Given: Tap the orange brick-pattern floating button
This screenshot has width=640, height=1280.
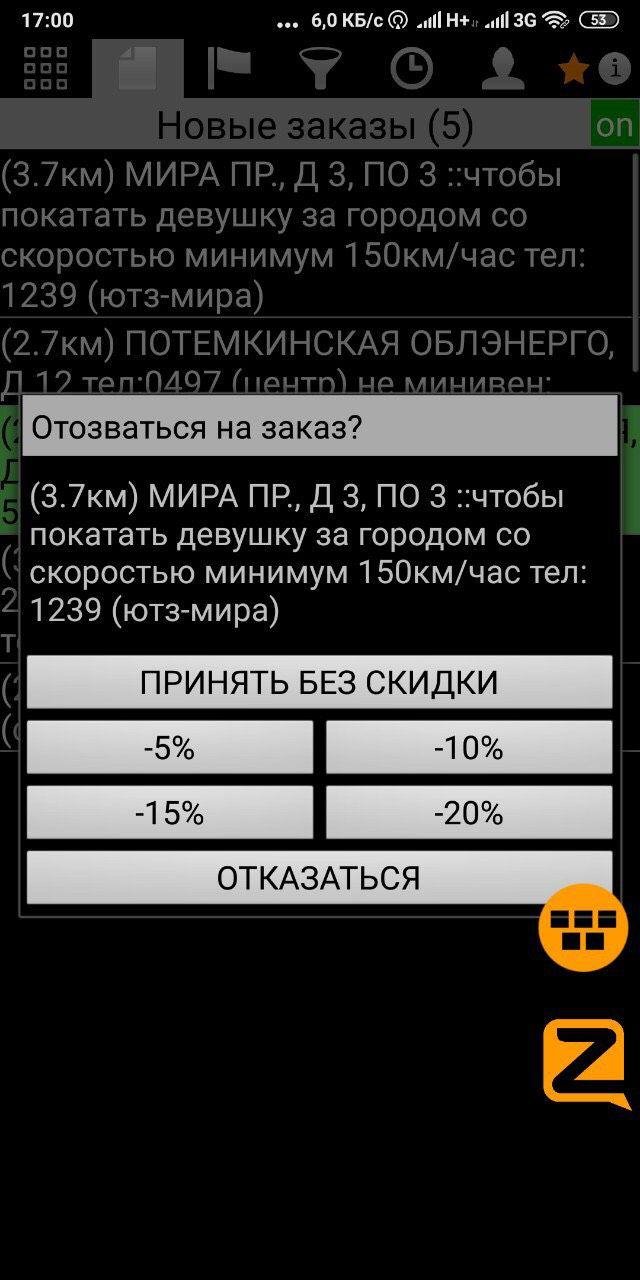Looking at the screenshot, I should coord(584,929).
